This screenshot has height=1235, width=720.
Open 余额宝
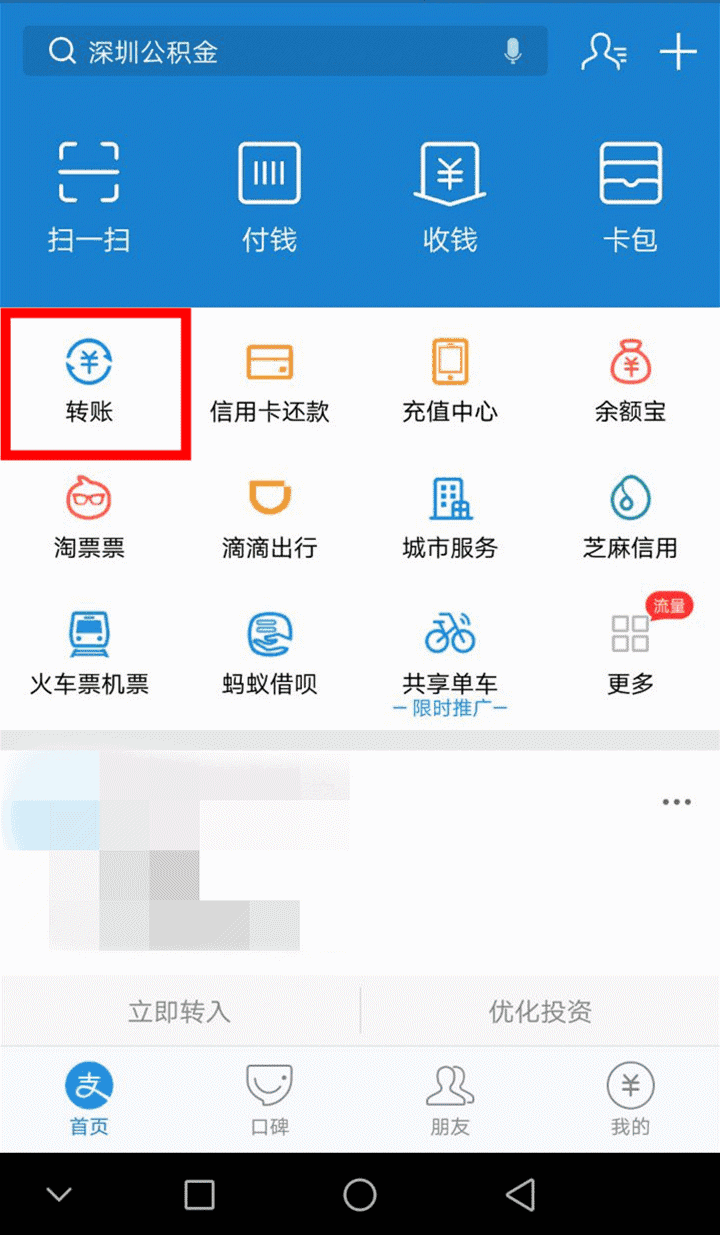point(630,381)
